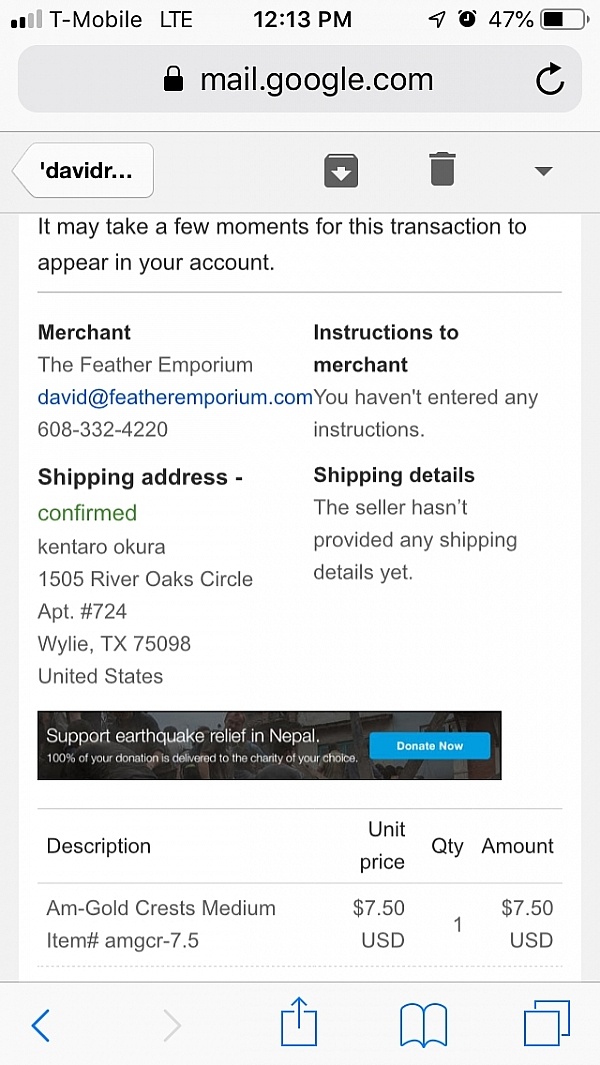Reload the page in Safari

[x=549, y=80]
